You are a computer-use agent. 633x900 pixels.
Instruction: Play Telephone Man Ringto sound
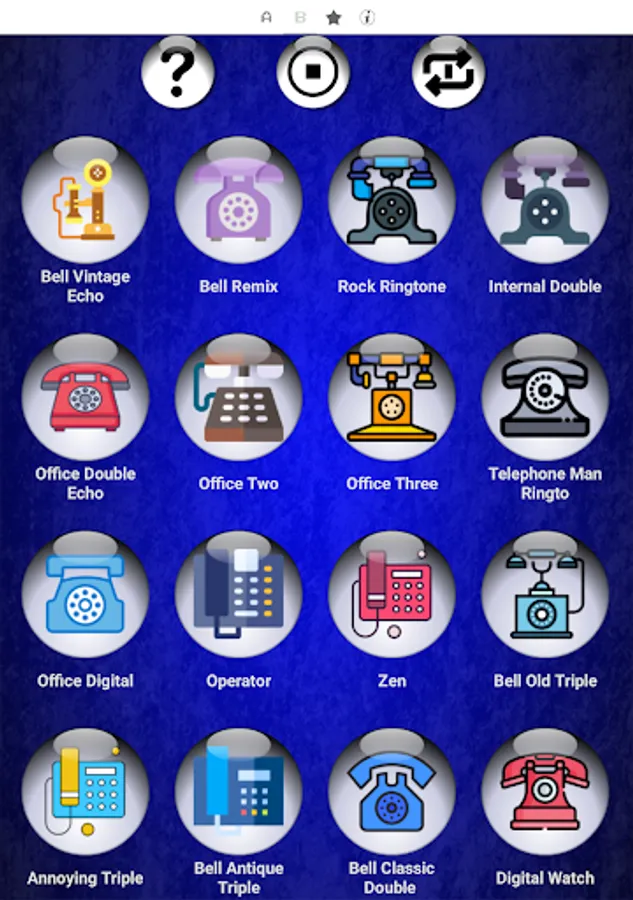coord(545,397)
